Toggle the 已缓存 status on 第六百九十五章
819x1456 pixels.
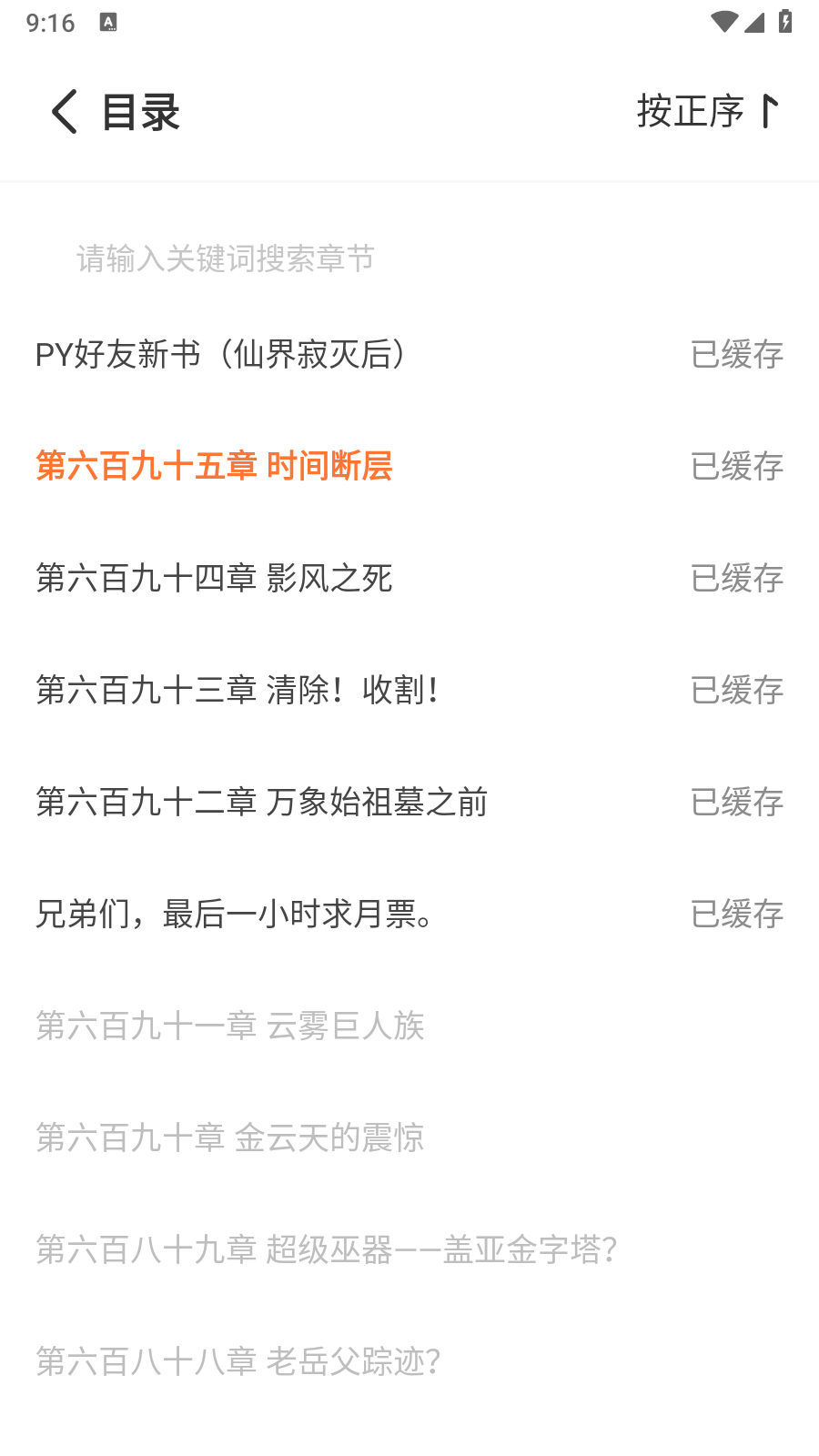click(x=737, y=465)
